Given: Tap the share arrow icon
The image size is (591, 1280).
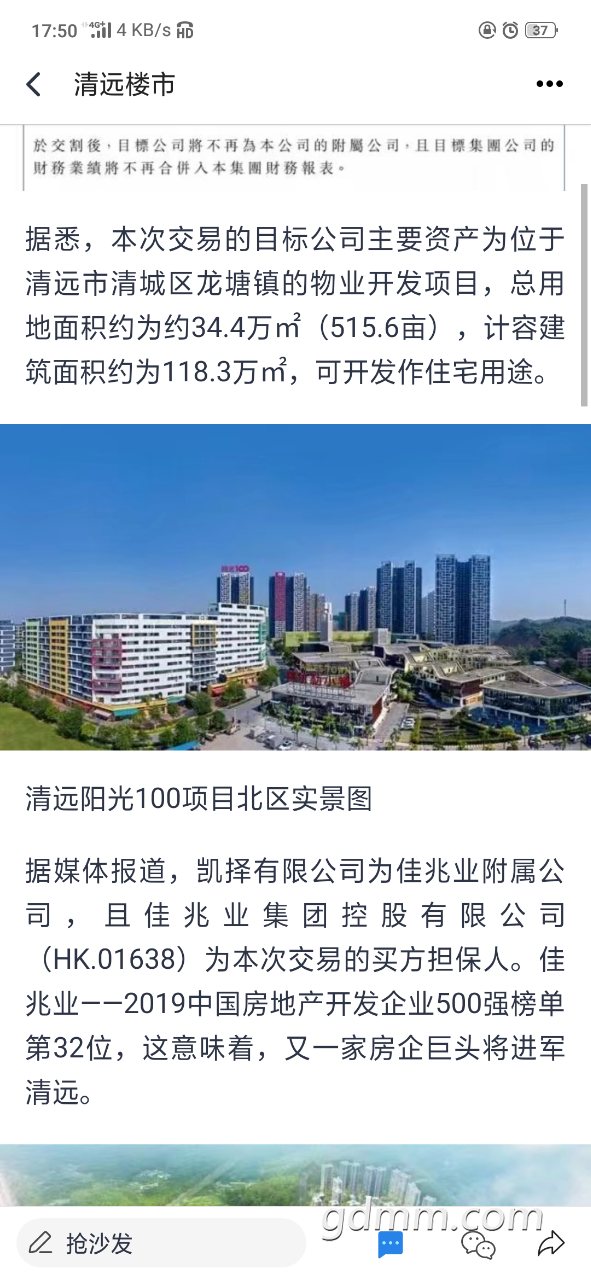Looking at the screenshot, I should click(551, 1243).
